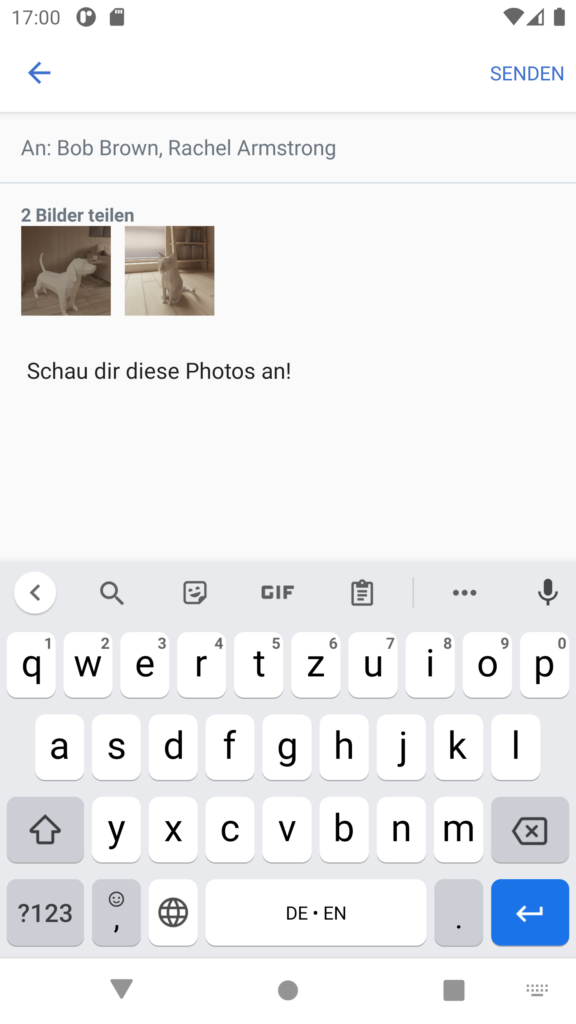The height and width of the screenshot is (1024, 576).
Task: Open keyboard search
Action: pos(112,593)
